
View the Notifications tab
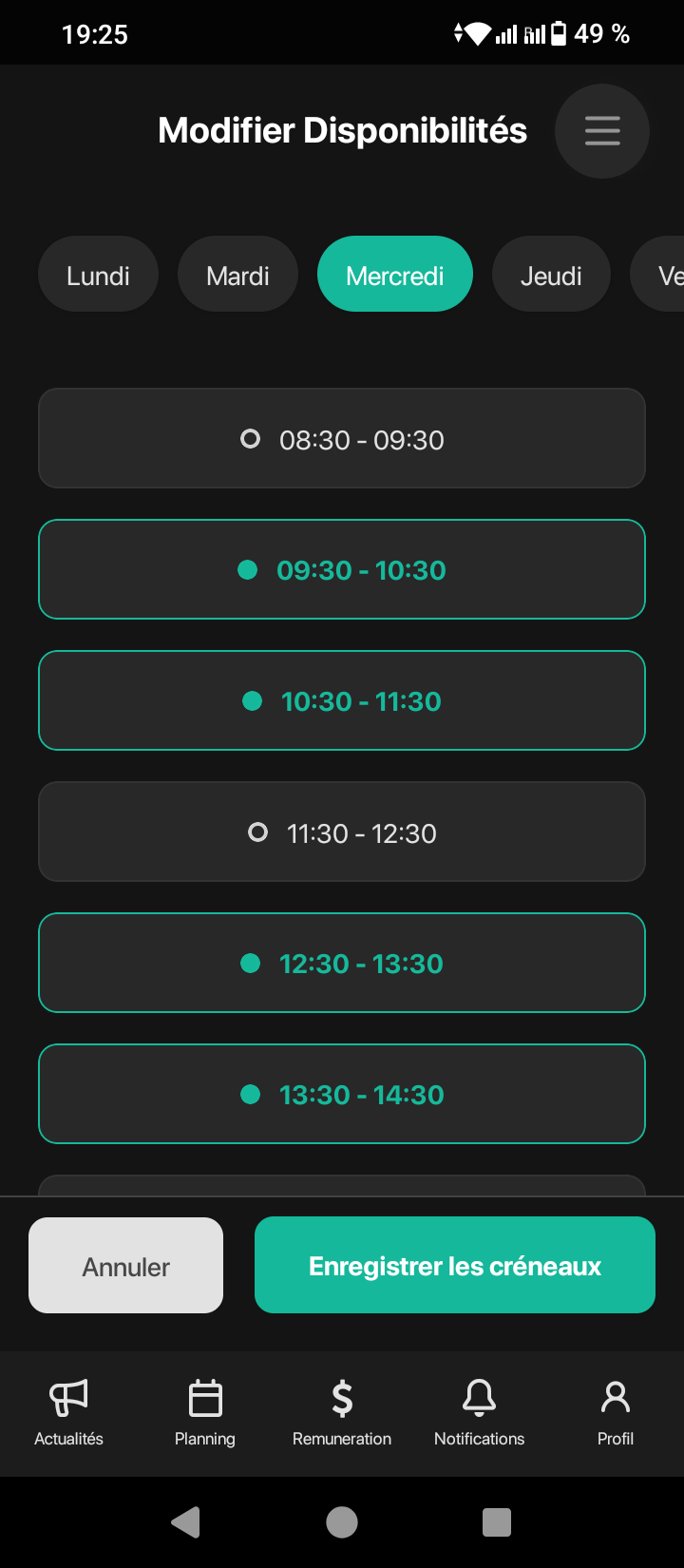[479, 1413]
